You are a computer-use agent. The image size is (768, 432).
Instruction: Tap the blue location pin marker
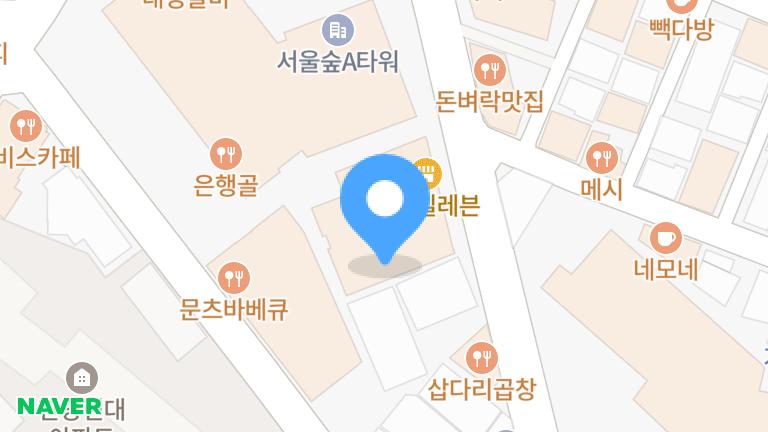[382, 202]
